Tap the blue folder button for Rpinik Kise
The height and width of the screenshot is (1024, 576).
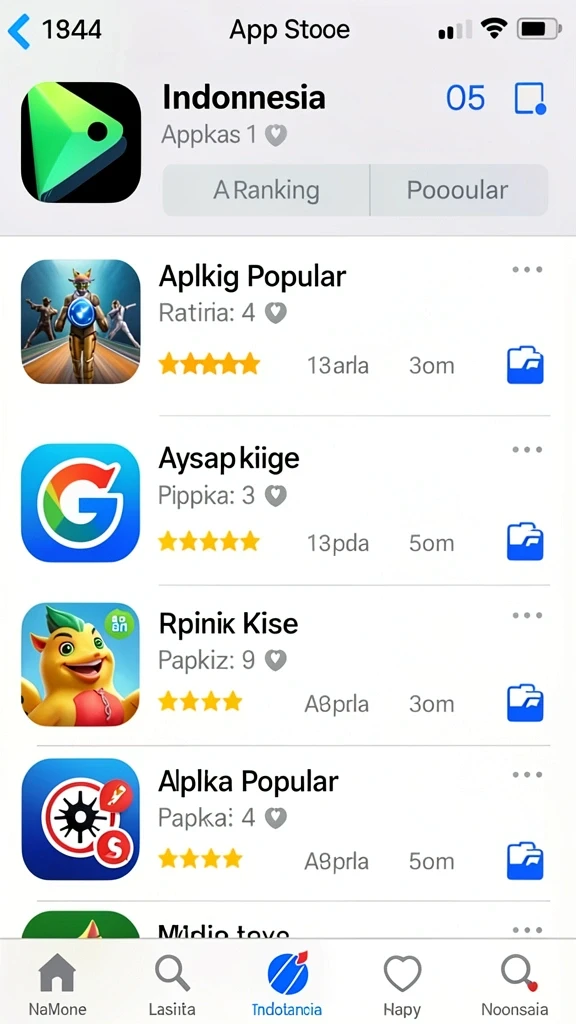(x=526, y=703)
